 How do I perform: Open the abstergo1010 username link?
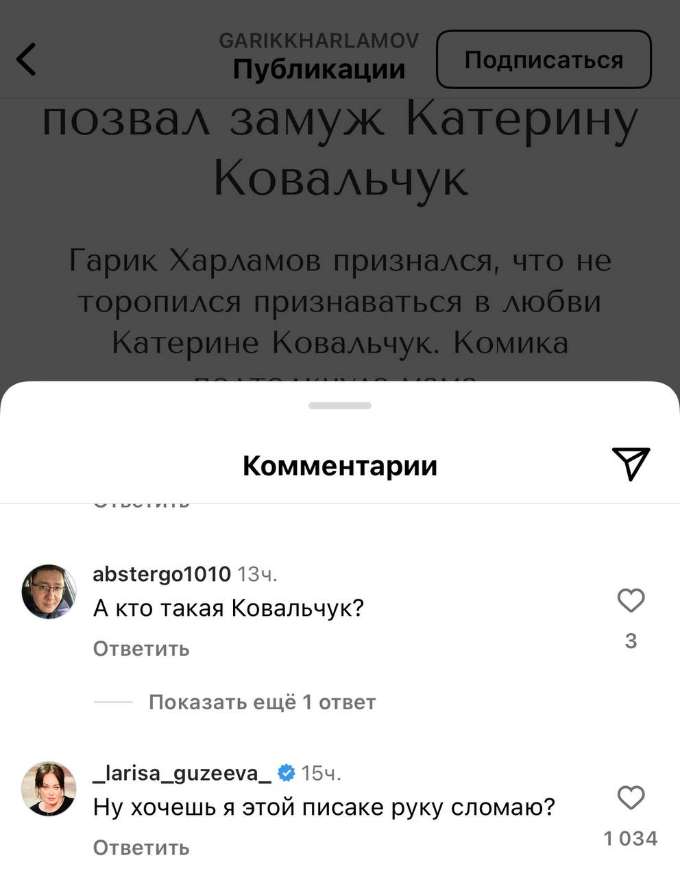(x=161, y=574)
